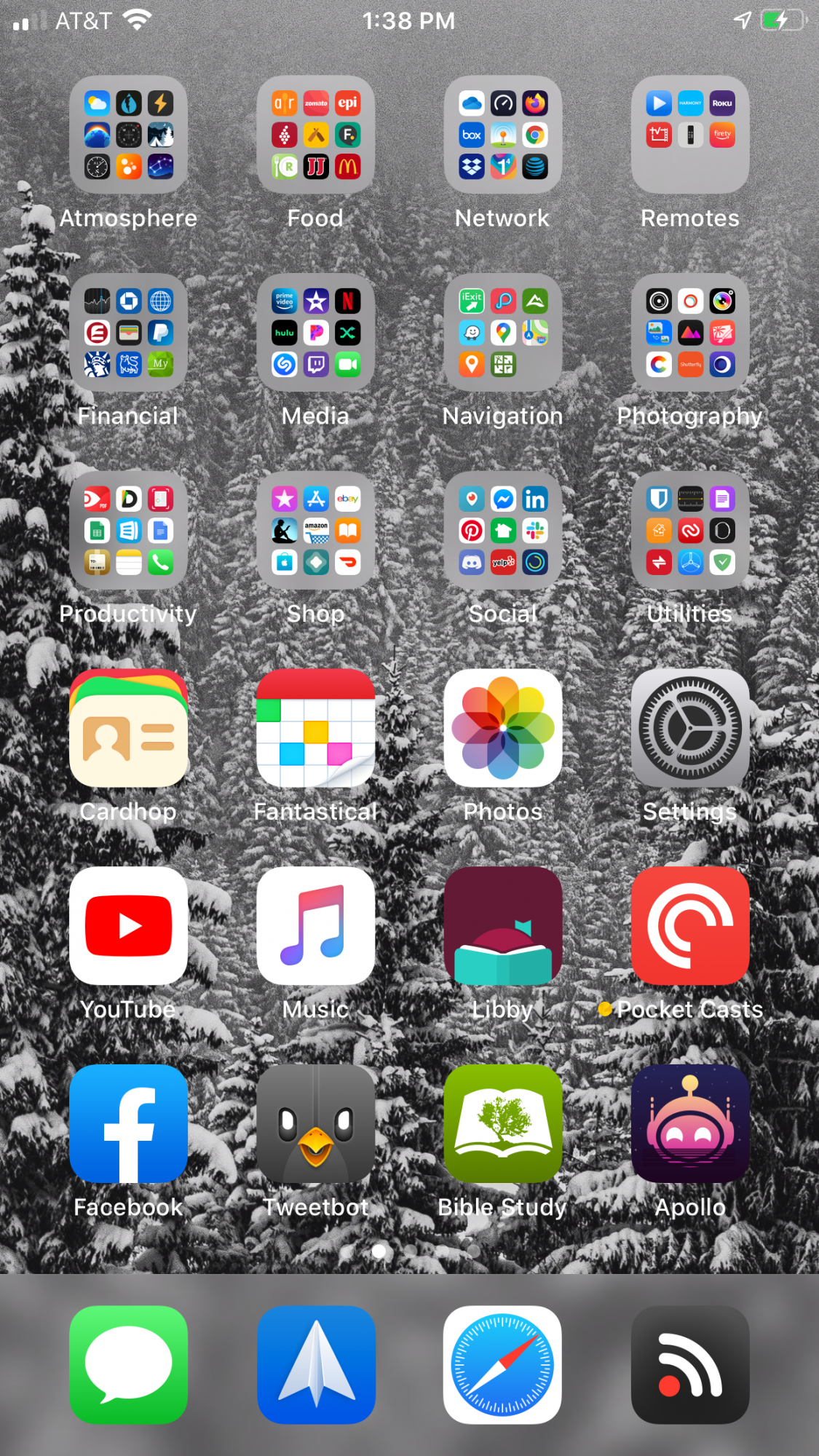
Task: Open the Settings app
Action: [x=690, y=728]
